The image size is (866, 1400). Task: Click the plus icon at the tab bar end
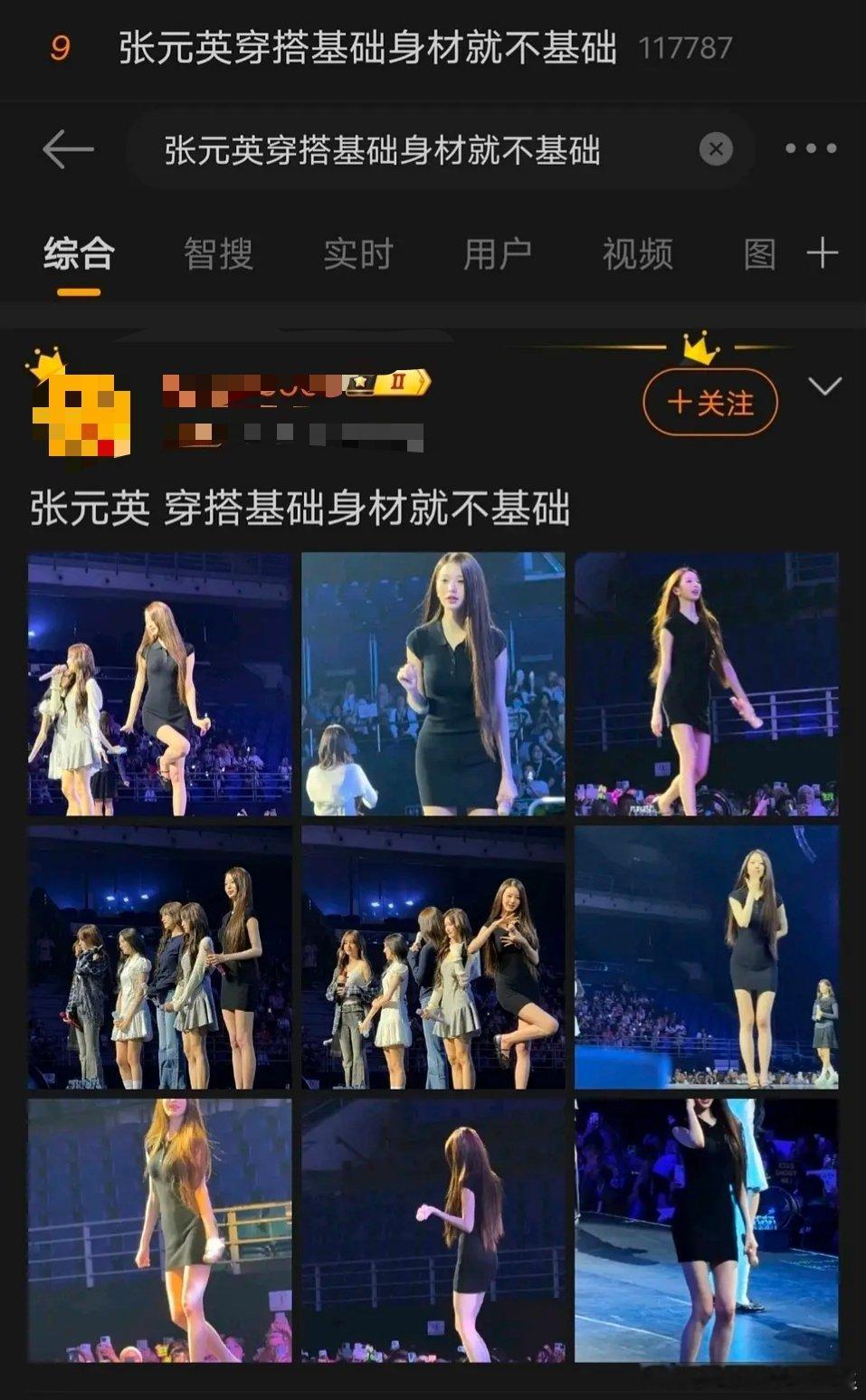[x=824, y=254]
